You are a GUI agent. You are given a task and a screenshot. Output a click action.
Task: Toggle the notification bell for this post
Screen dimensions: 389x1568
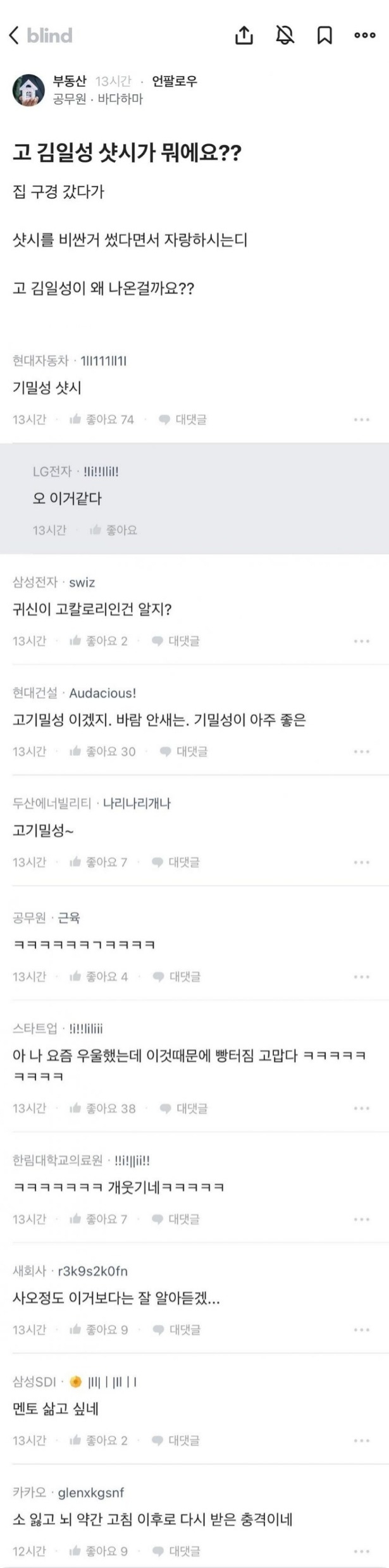[285, 35]
